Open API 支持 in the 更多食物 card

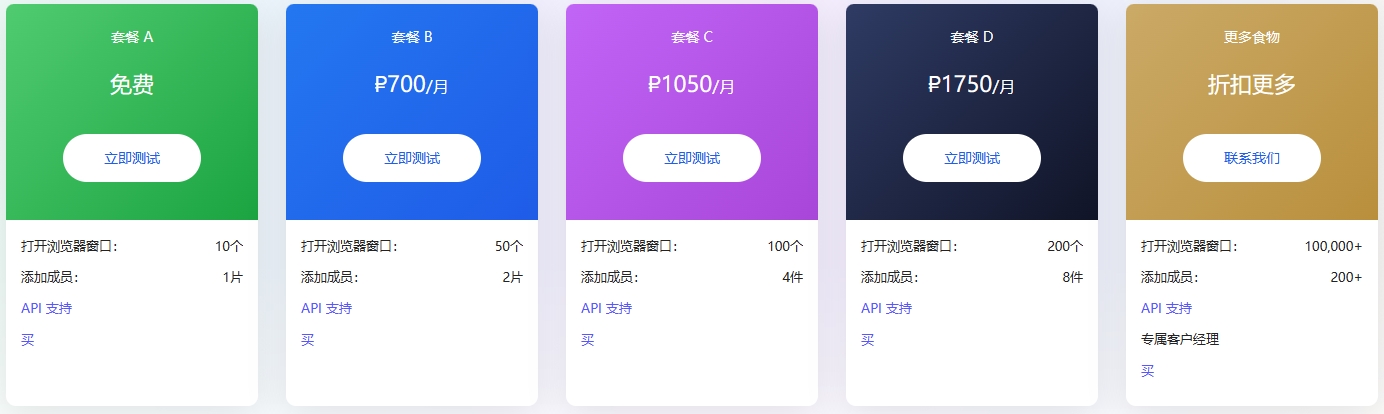click(x=1166, y=308)
